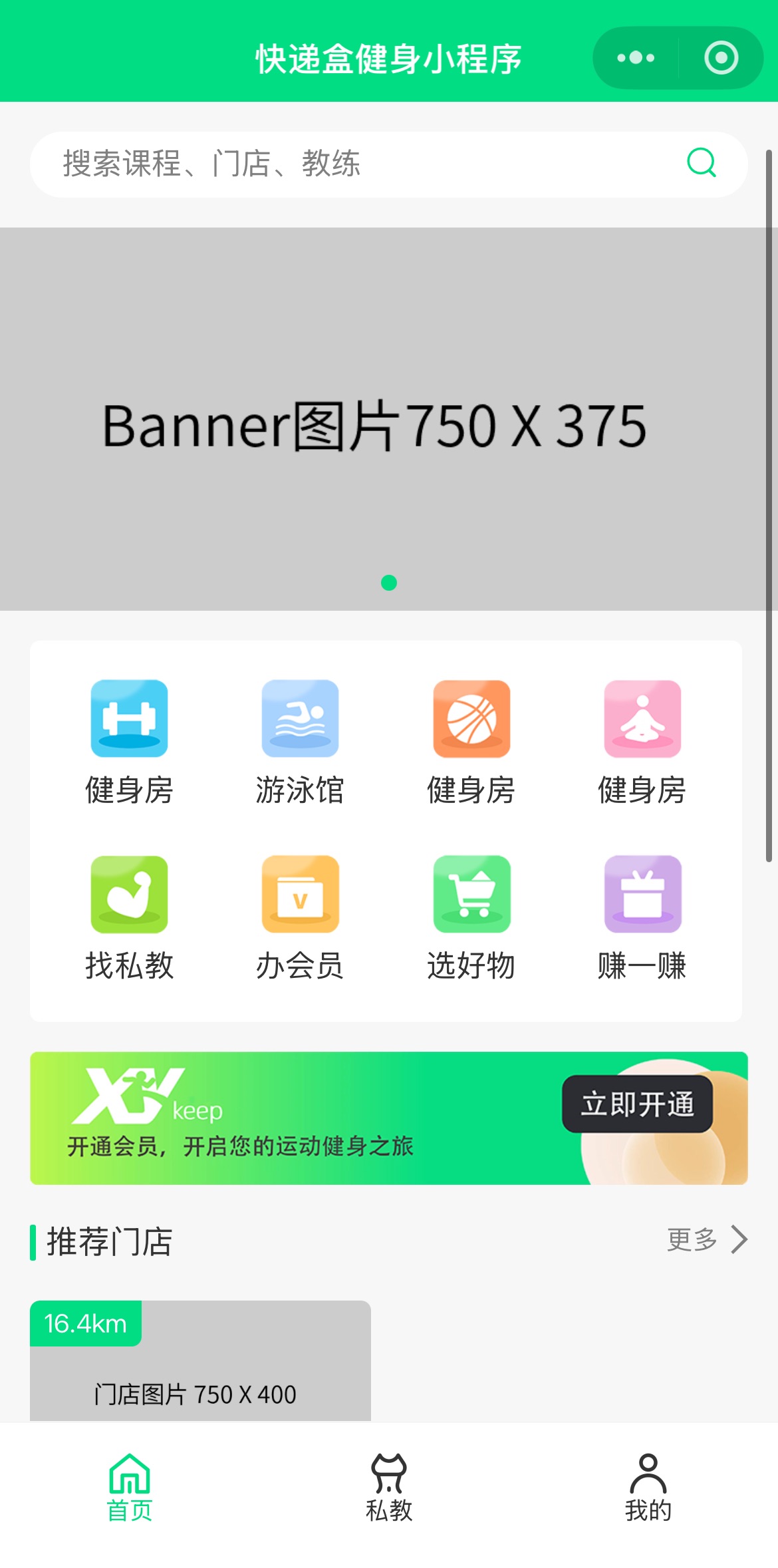
Task: Open 办会员 membership signup
Action: click(300, 917)
